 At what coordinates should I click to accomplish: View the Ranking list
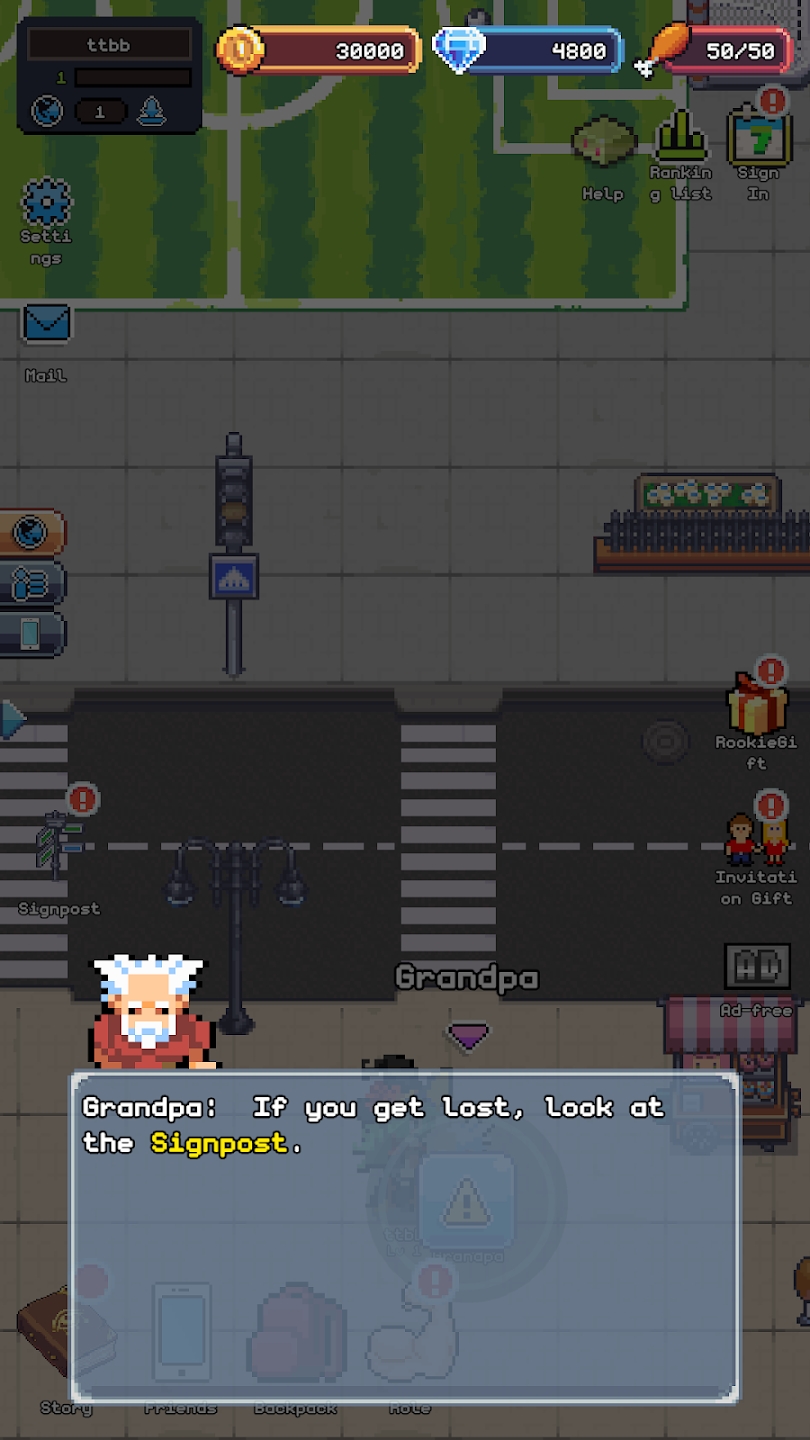680,140
